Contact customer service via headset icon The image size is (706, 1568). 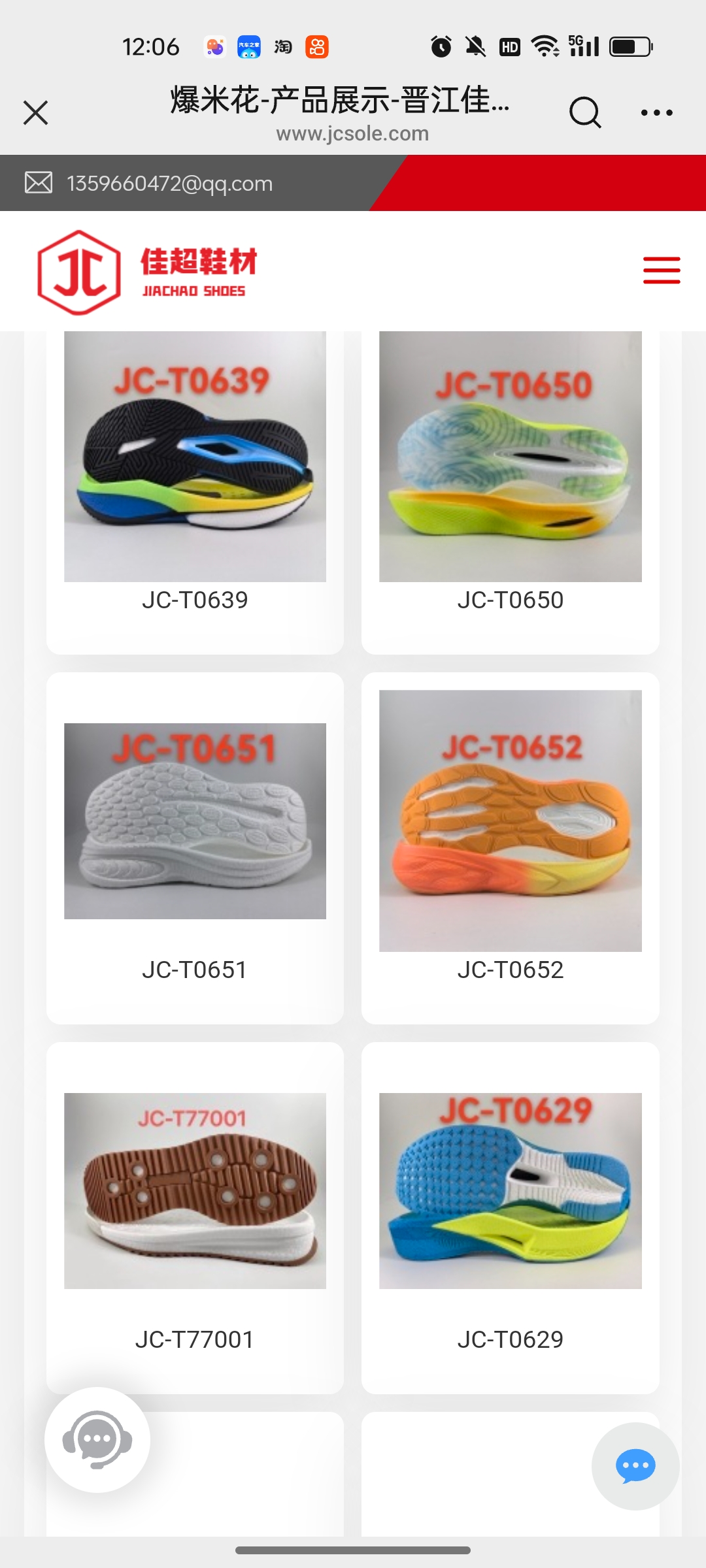click(x=97, y=1440)
